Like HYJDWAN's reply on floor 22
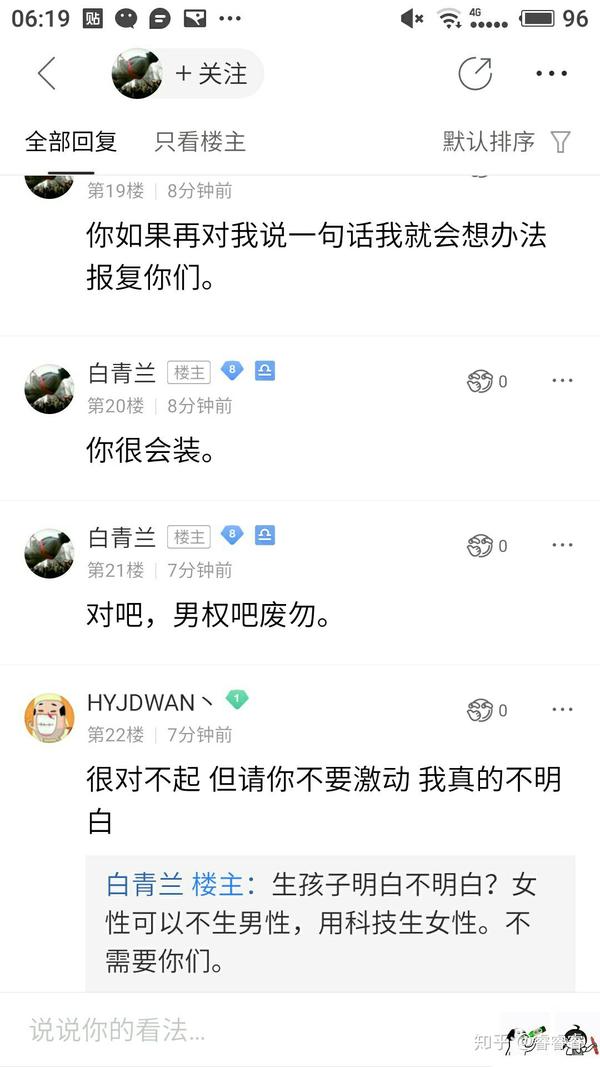Screen dimensions: 600x1067 [487, 710]
